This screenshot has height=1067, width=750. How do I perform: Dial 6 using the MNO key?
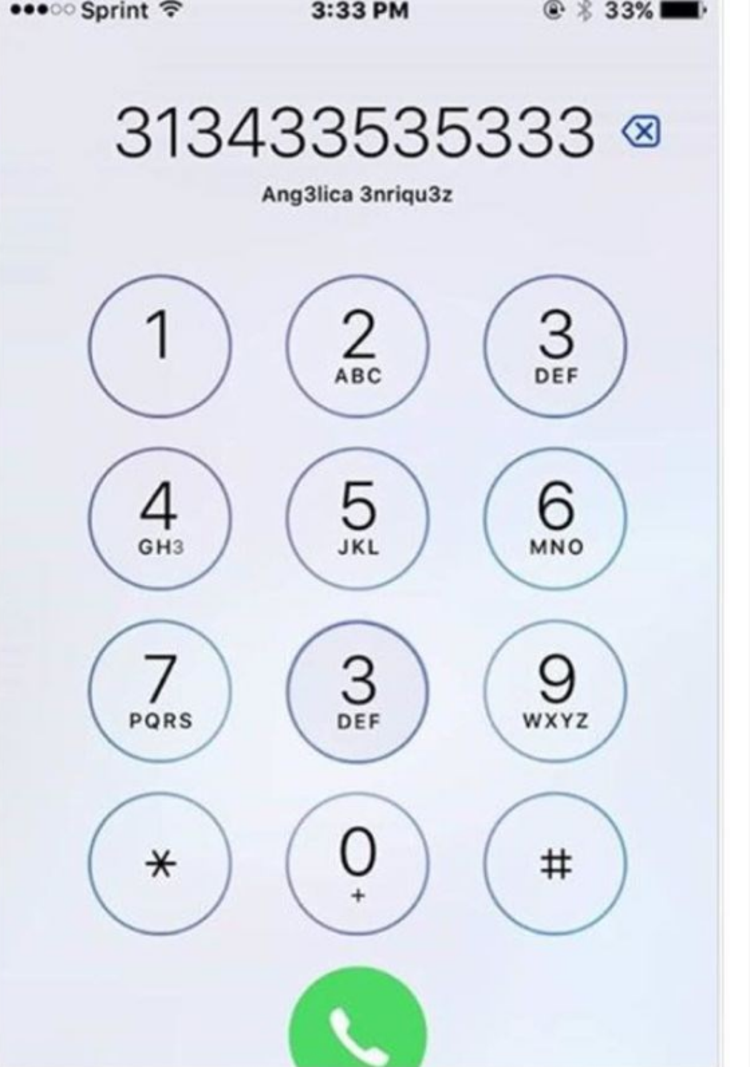[556, 518]
